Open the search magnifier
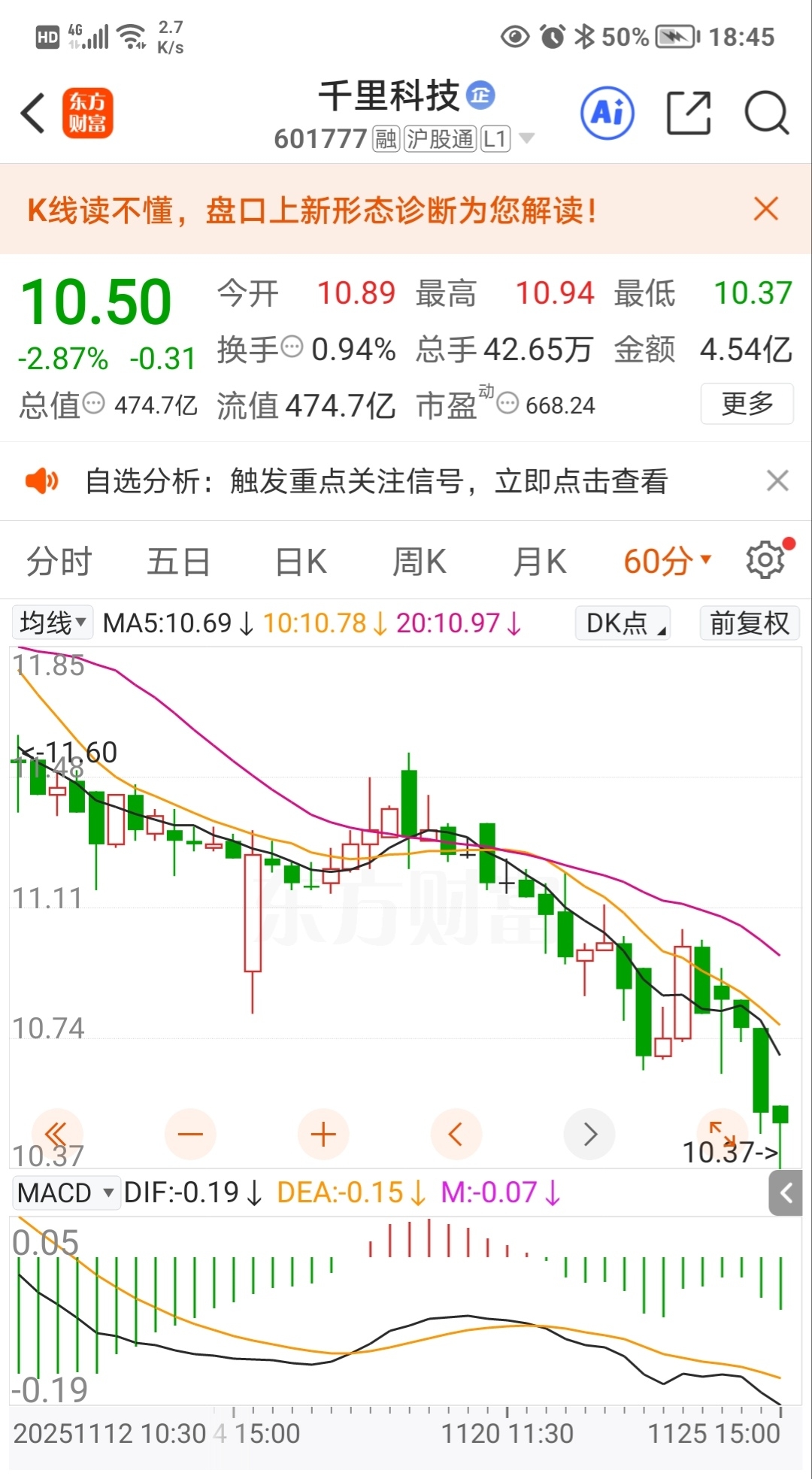812x1479 pixels. click(766, 114)
